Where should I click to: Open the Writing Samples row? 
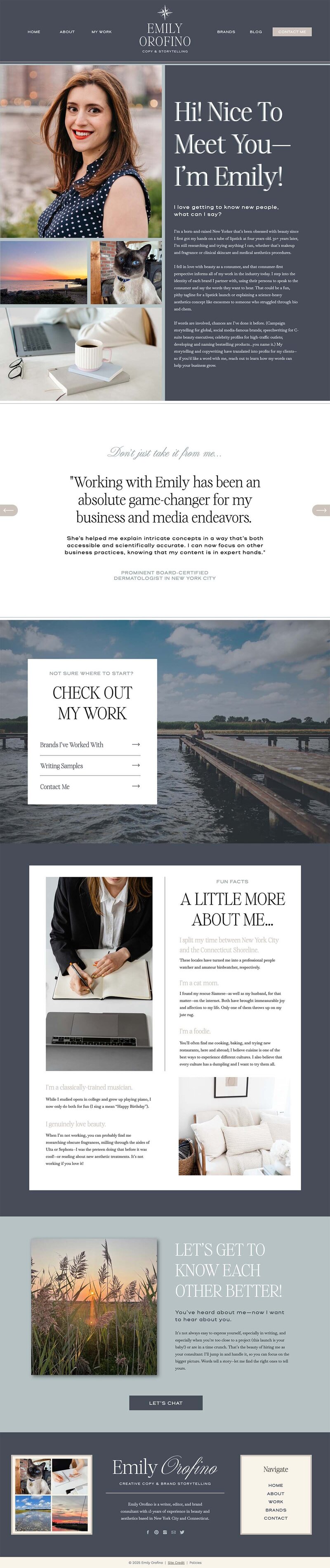point(90,766)
